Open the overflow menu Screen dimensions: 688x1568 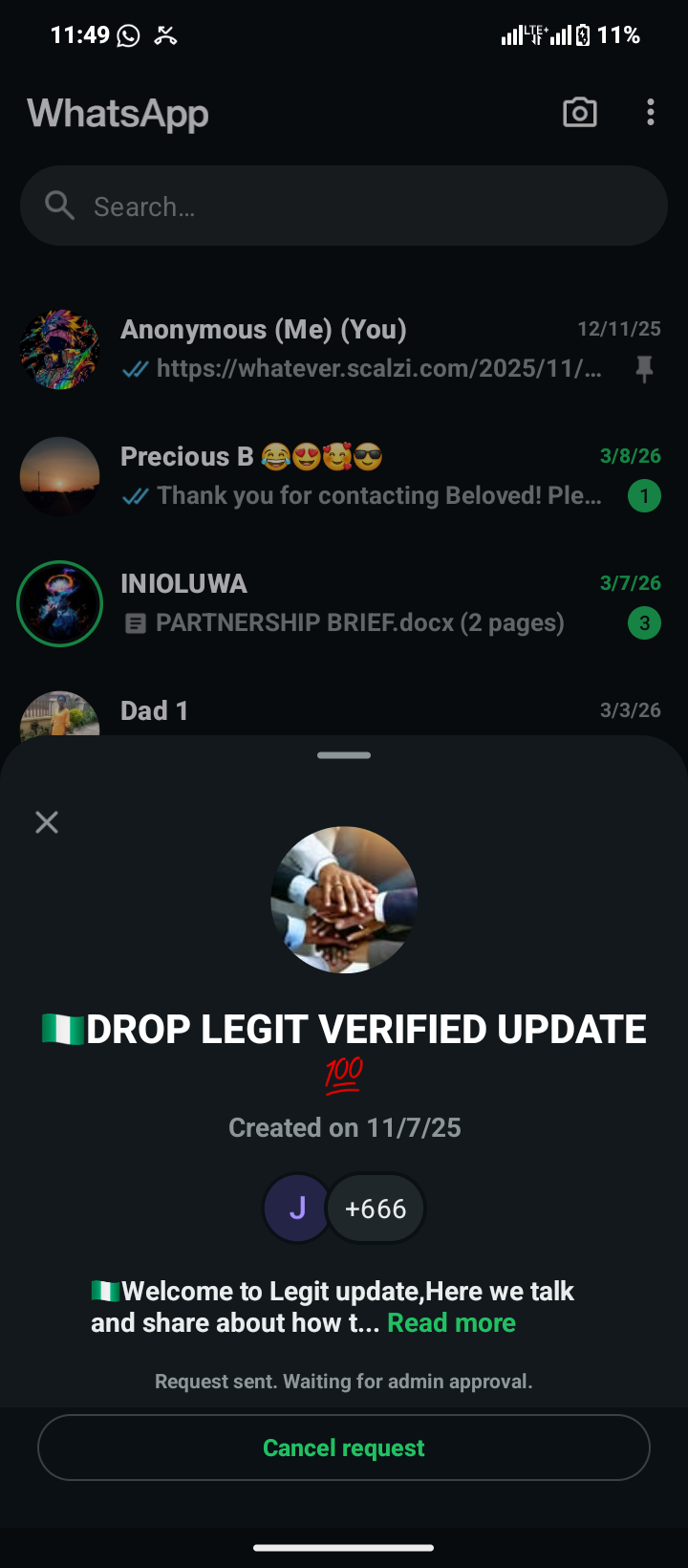(x=651, y=113)
